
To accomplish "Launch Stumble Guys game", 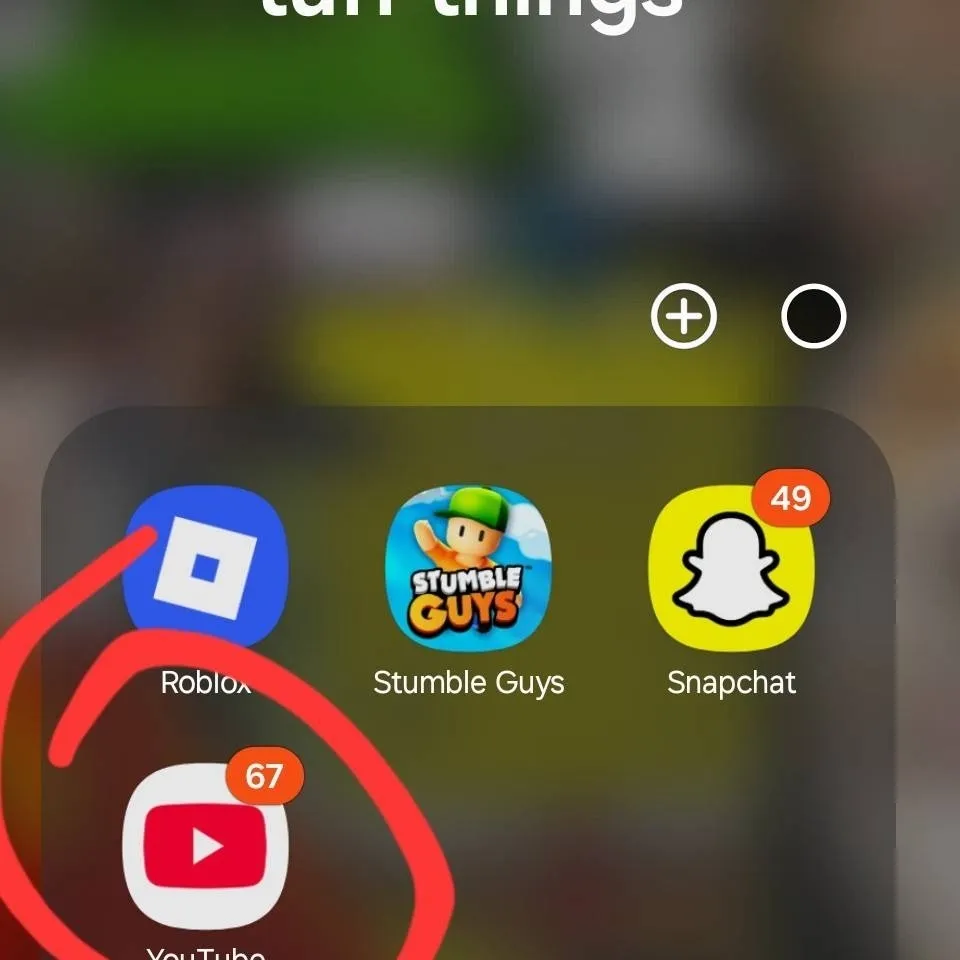I will click(x=468, y=568).
